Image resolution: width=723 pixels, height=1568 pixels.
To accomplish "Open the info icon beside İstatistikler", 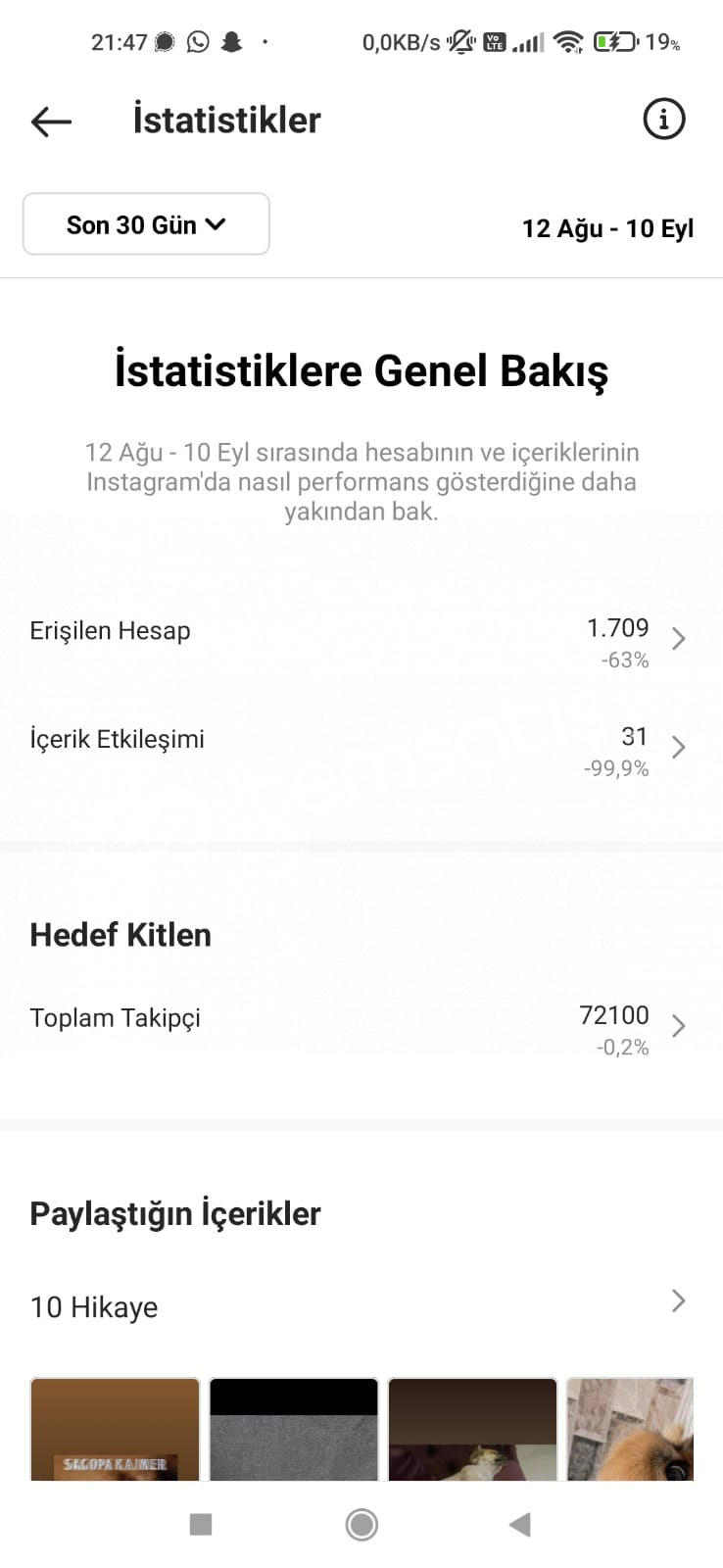I will point(663,120).
